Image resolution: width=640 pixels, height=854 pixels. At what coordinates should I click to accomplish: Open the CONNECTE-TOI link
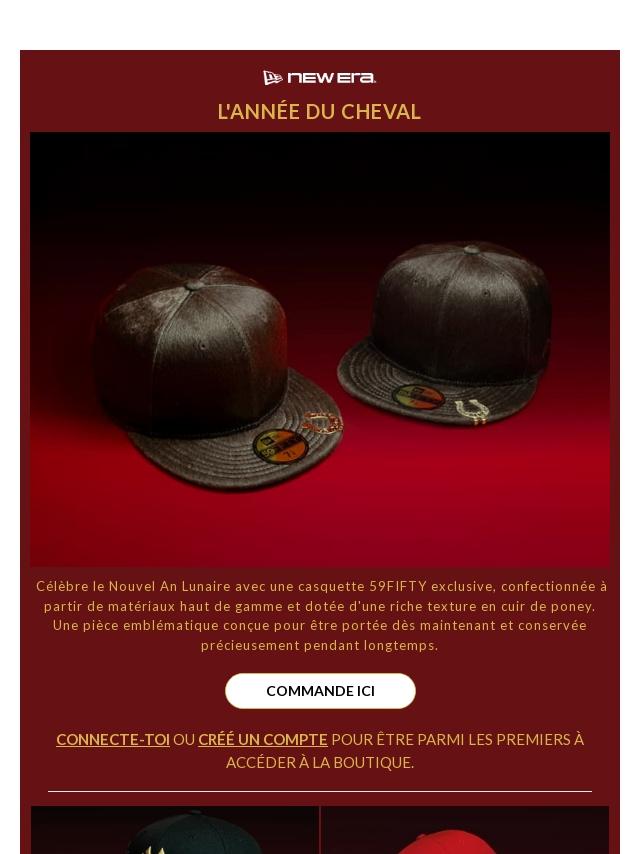(x=112, y=740)
